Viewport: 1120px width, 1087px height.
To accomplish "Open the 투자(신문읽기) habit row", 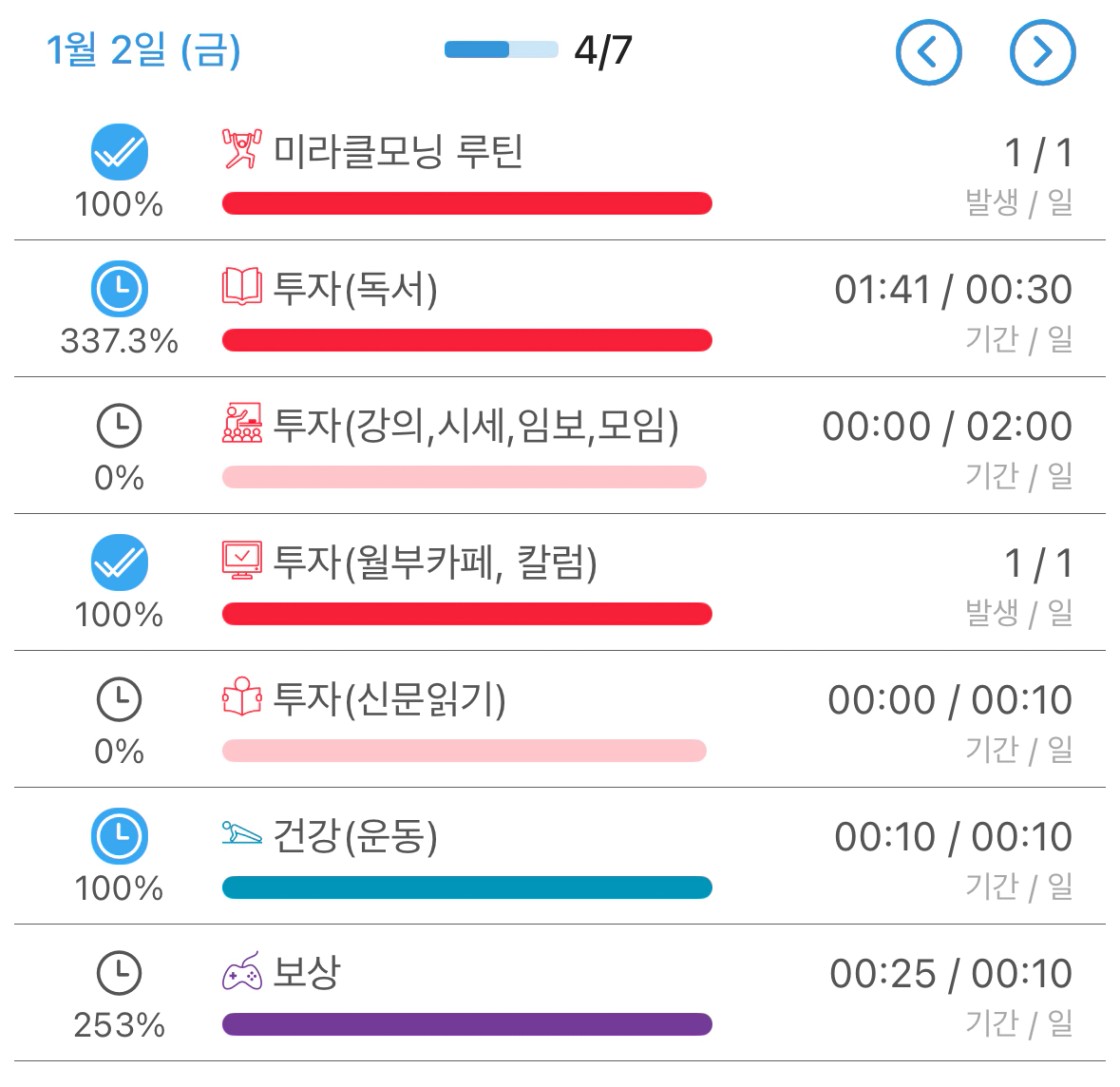I will (x=390, y=701).
